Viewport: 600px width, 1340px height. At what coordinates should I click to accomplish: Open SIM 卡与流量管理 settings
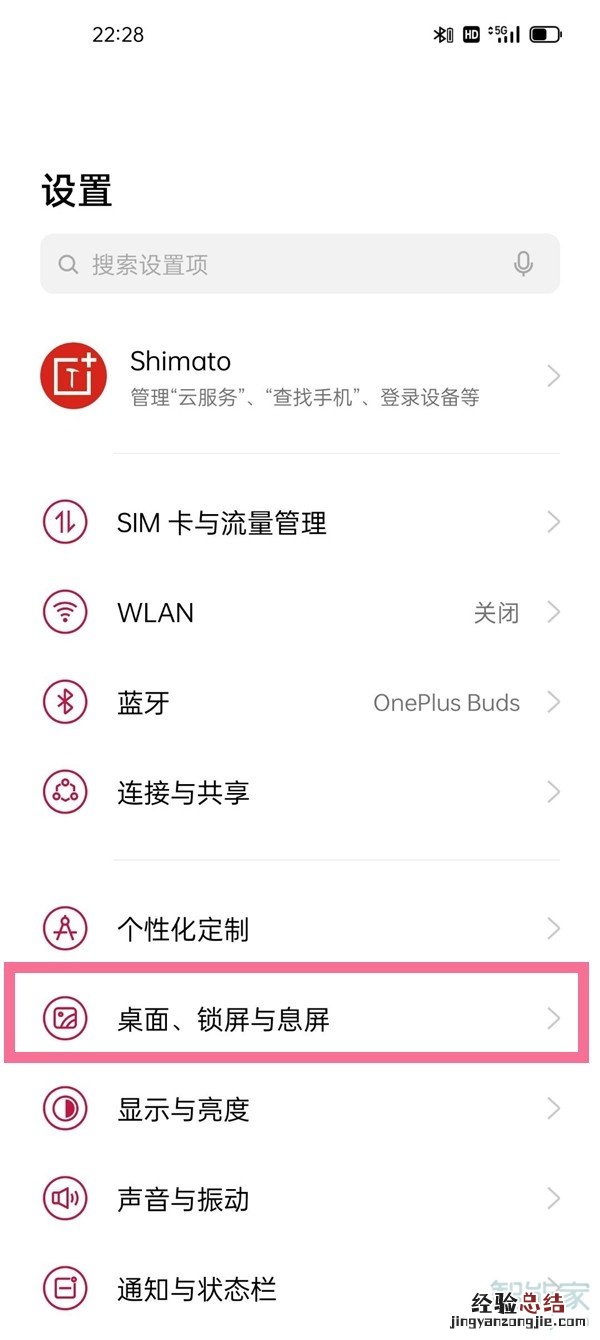(300, 522)
